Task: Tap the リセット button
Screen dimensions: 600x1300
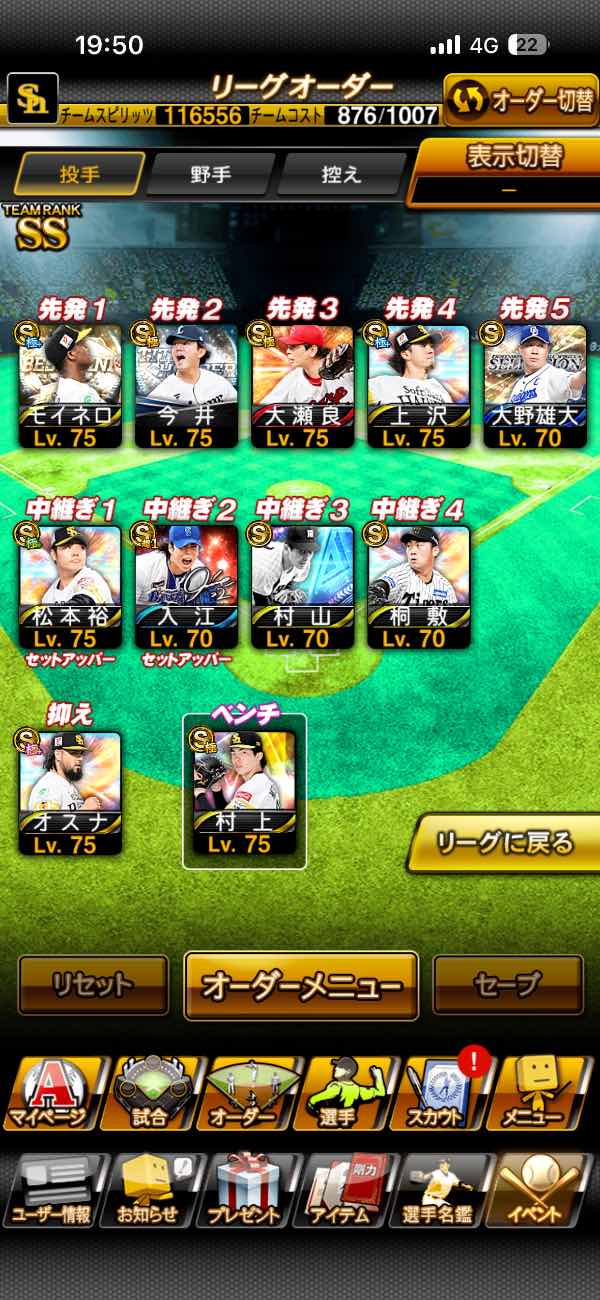Action: coord(93,984)
